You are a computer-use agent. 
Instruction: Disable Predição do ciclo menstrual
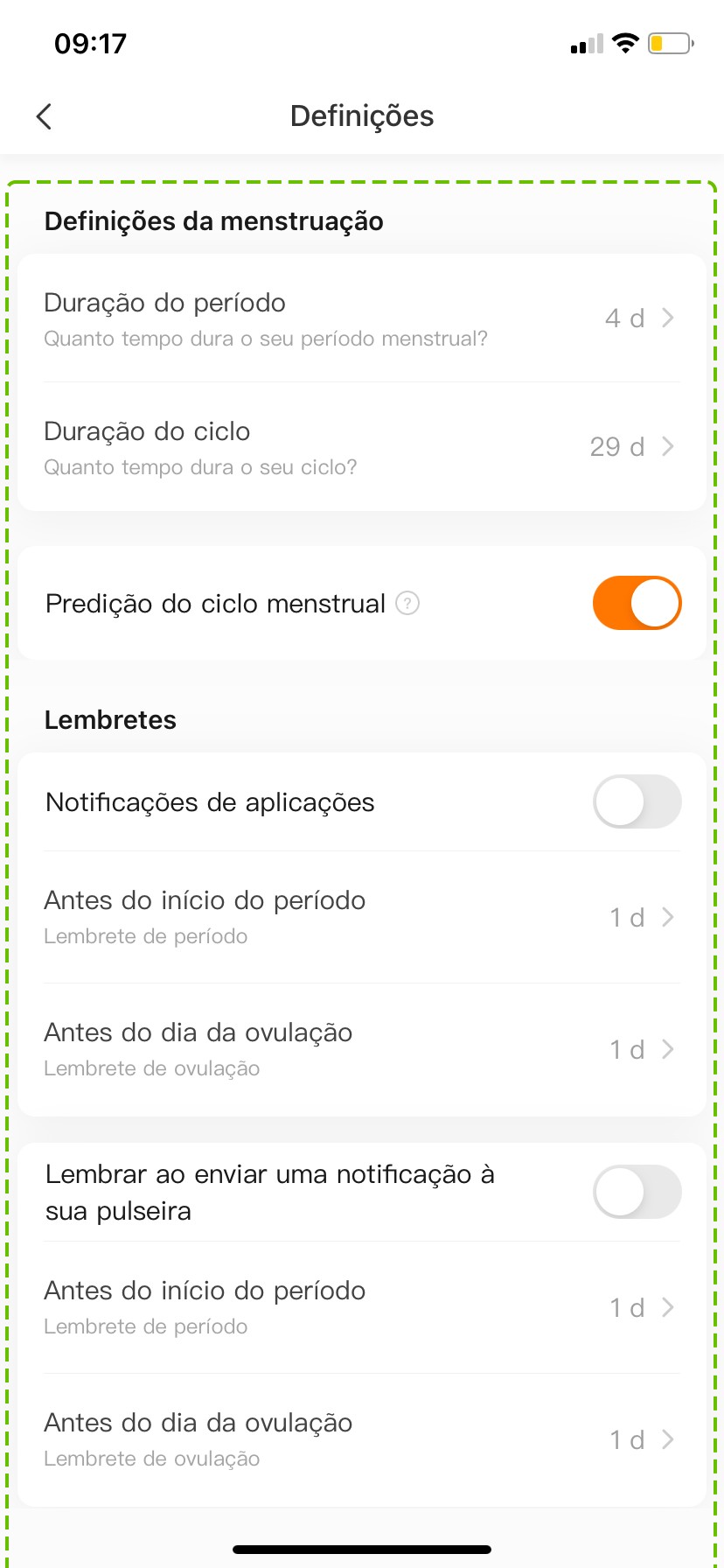637,603
